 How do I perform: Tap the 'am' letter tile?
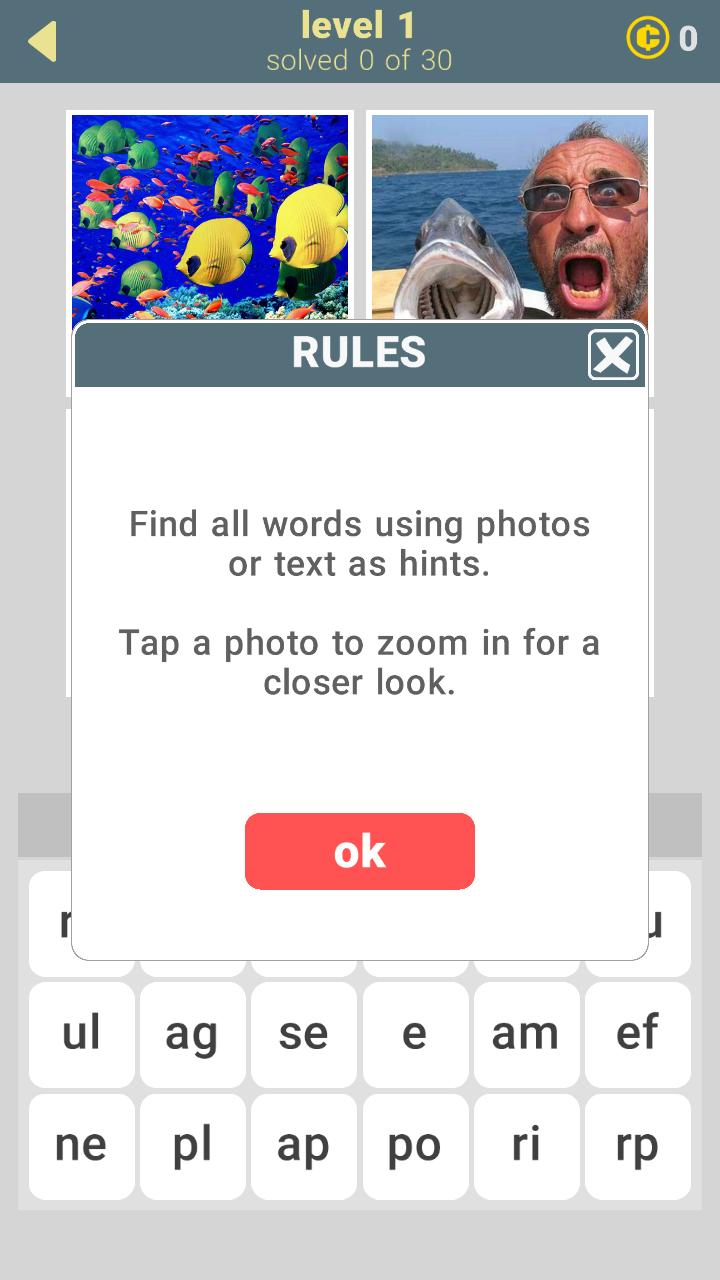(525, 1034)
